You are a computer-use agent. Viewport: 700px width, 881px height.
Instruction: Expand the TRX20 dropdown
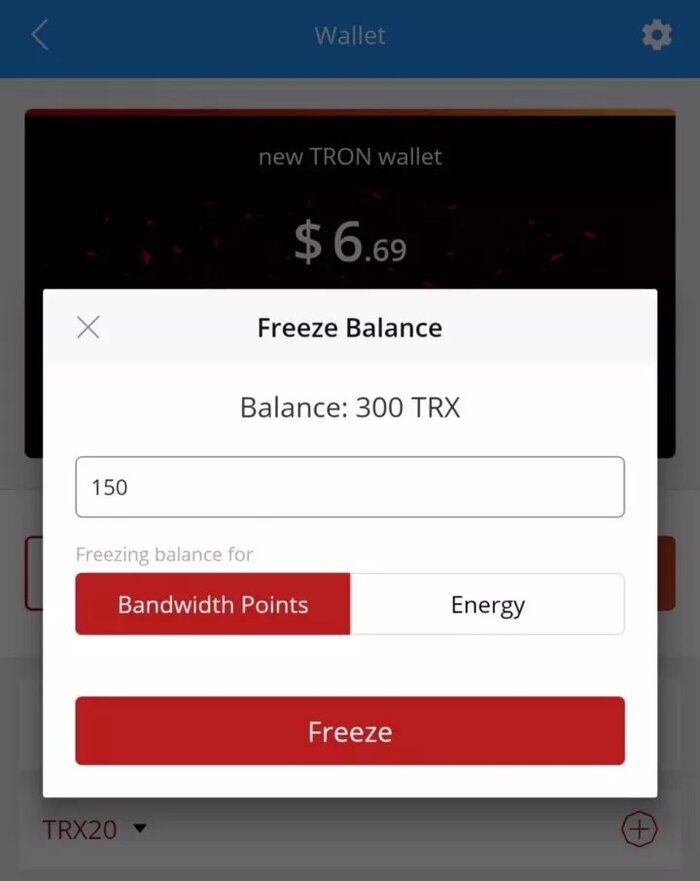tap(96, 829)
